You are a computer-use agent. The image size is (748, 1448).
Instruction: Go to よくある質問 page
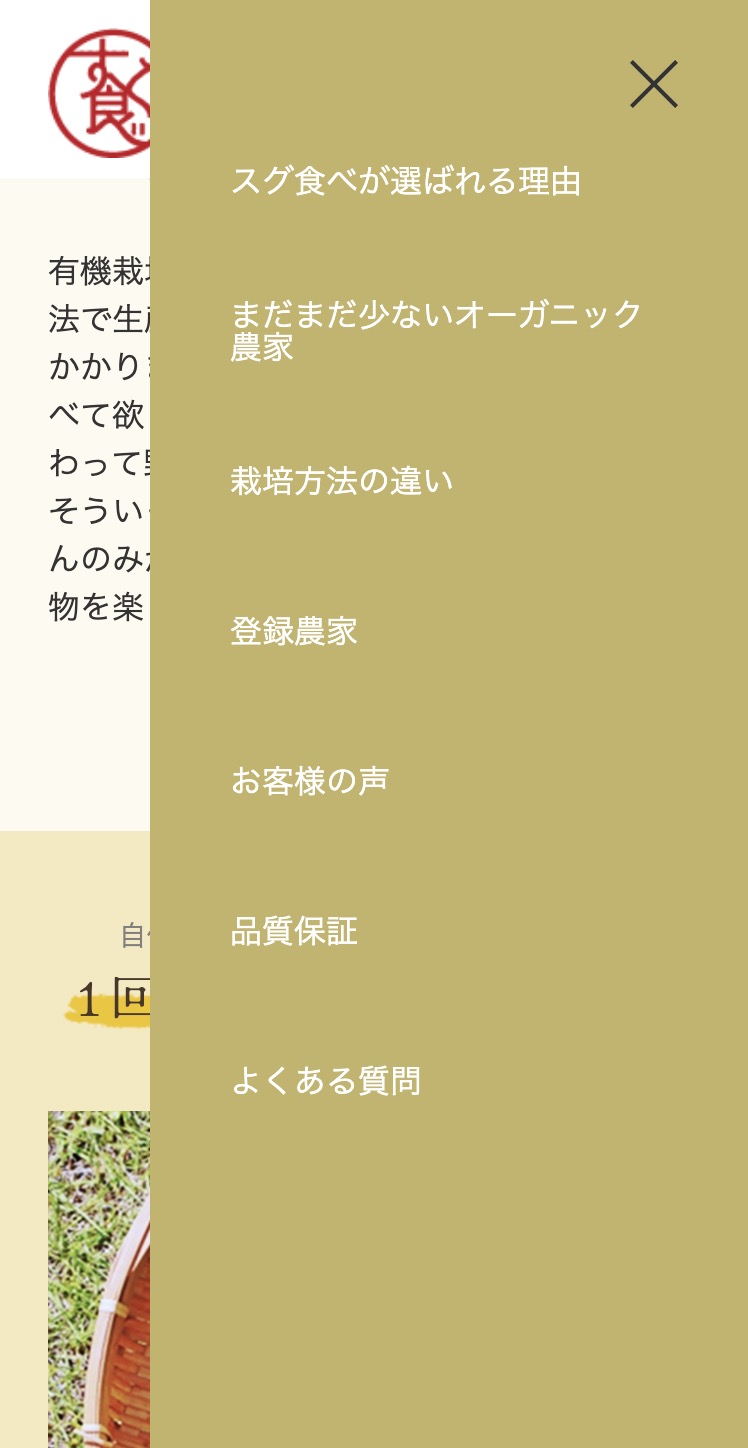click(x=326, y=1081)
